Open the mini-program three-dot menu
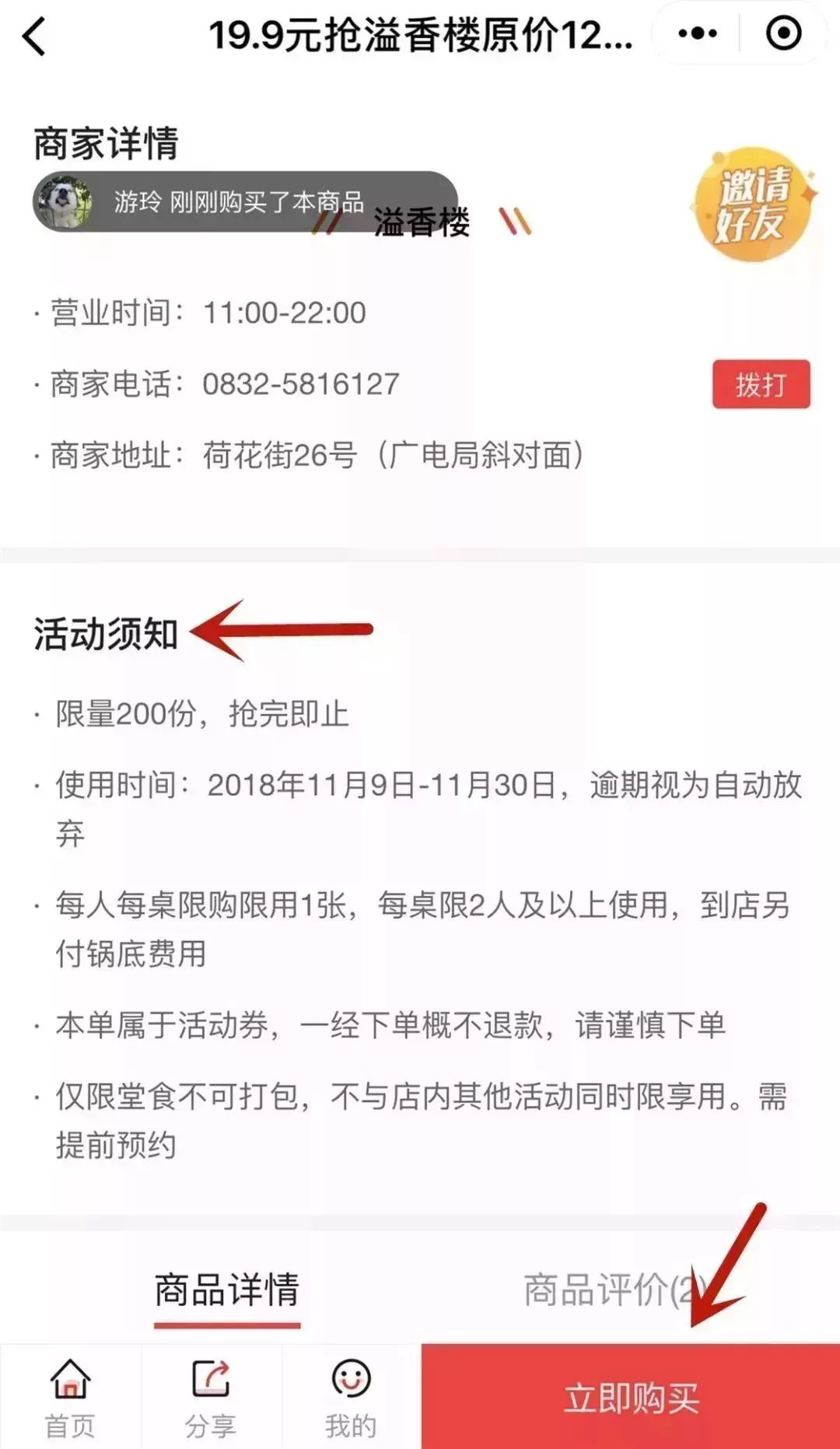 click(x=698, y=33)
